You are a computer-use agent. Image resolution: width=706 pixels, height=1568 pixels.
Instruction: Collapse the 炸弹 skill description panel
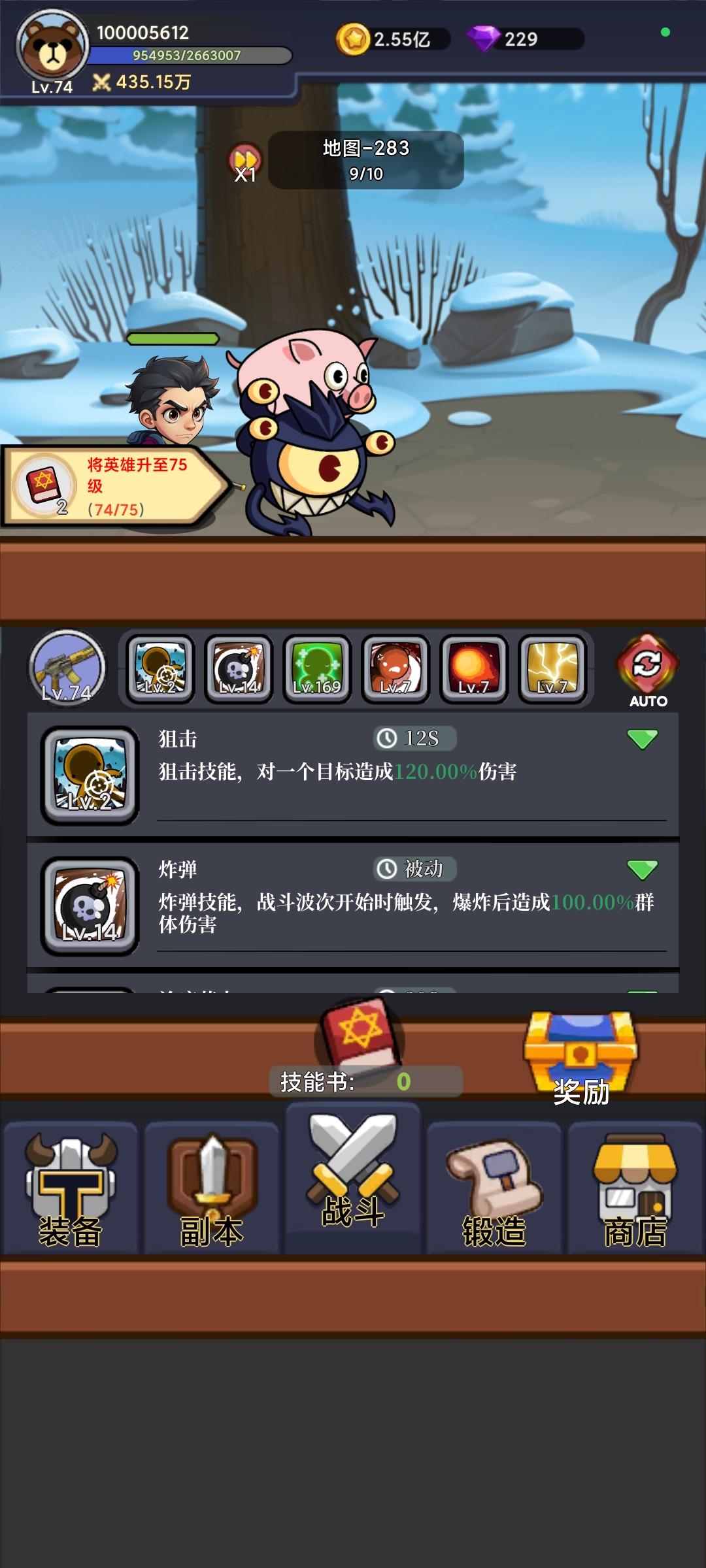pos(643,870)
